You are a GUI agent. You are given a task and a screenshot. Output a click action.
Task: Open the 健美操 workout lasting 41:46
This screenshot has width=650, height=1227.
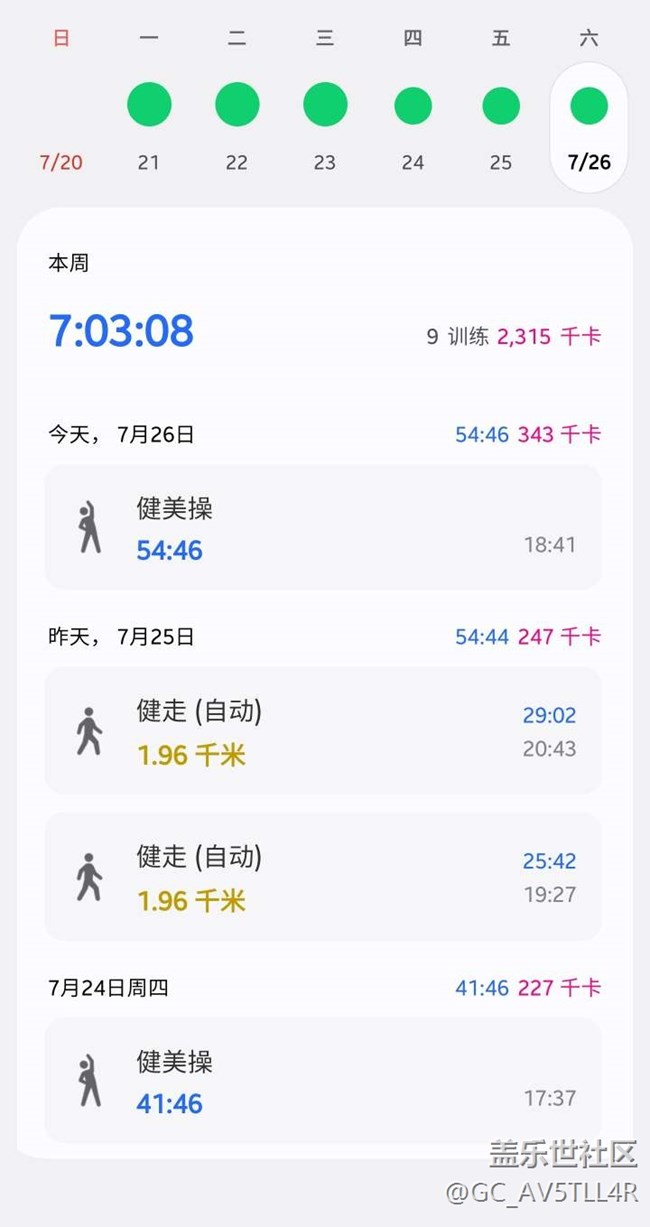(323, 1081)
